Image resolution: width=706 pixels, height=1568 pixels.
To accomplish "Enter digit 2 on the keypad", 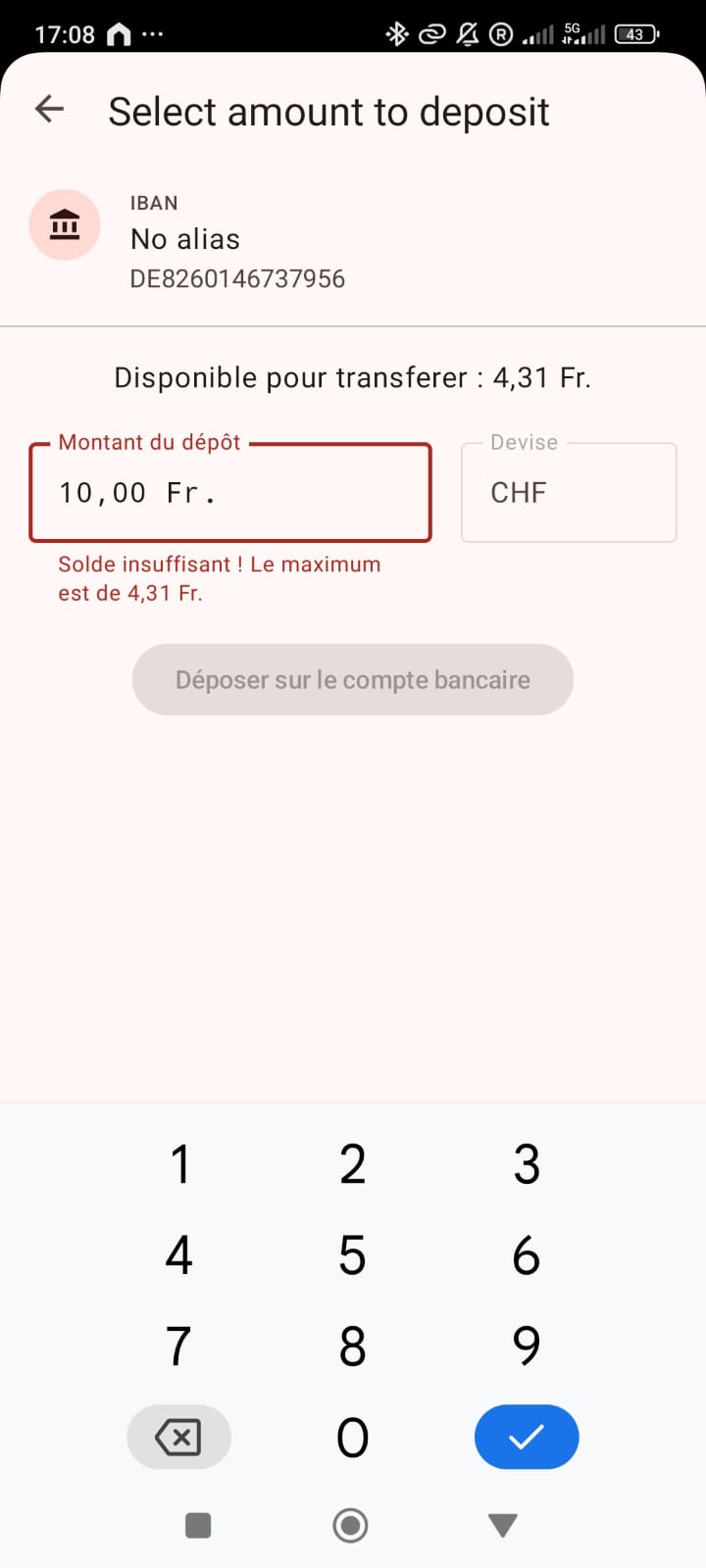I will point(353,1164).
